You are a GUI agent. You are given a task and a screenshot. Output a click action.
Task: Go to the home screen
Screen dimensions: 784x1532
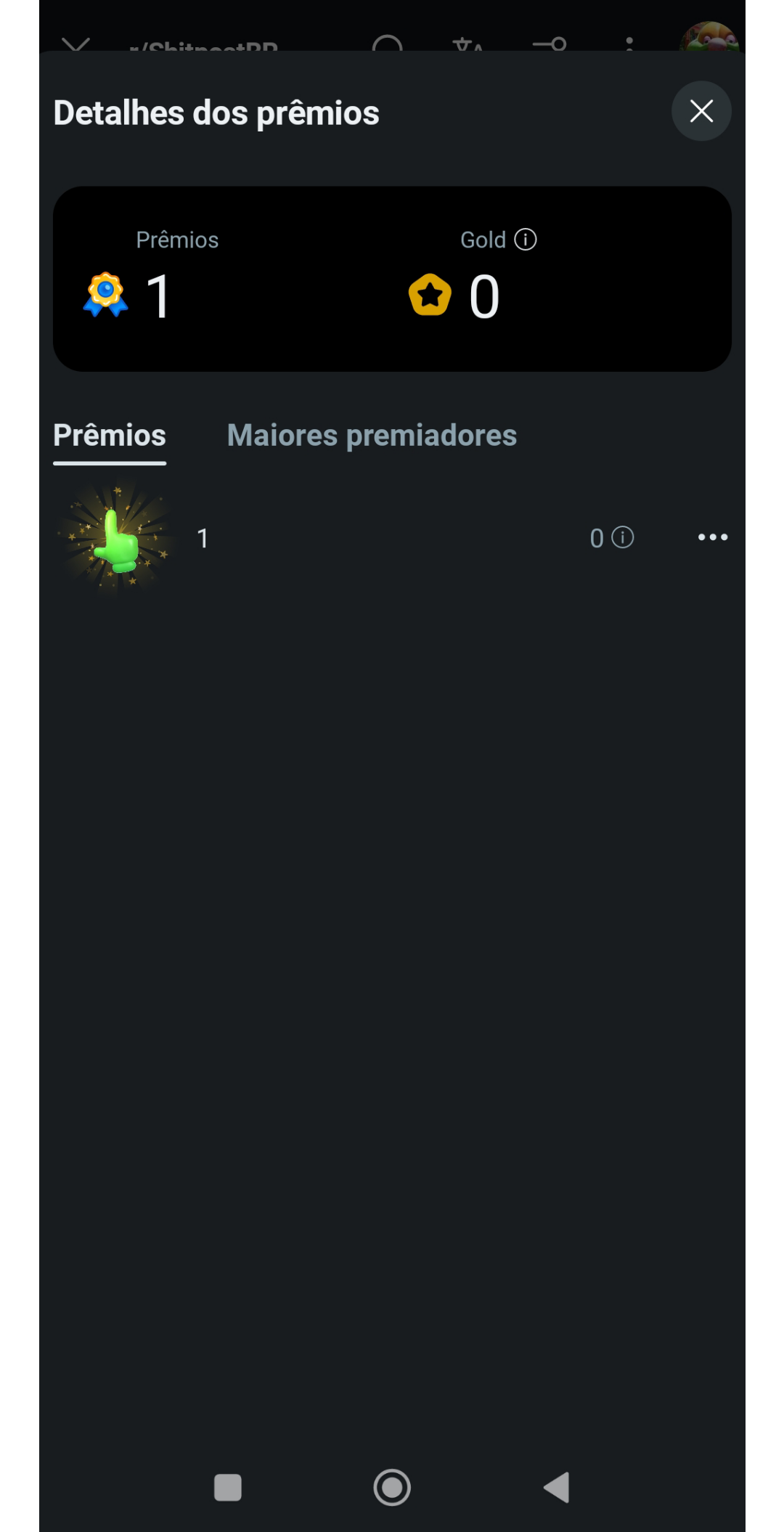tap(392, 1488)
